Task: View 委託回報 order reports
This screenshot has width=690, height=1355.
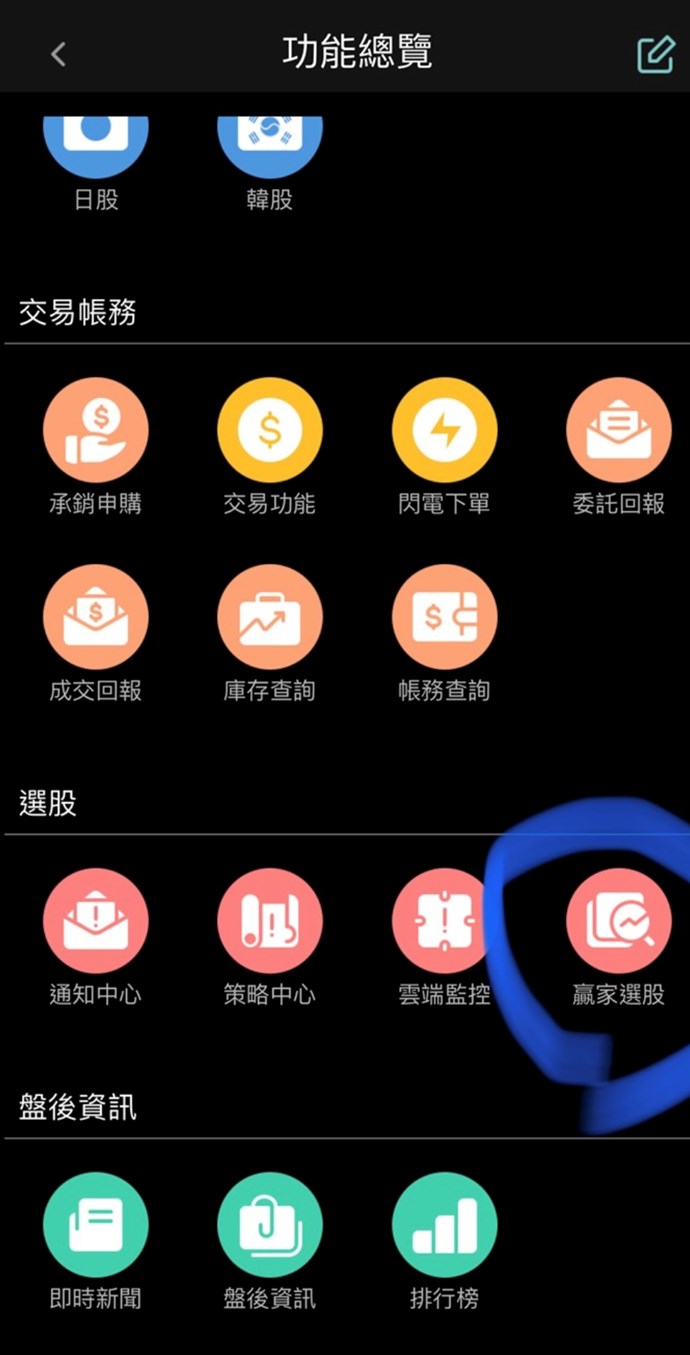Action: coord(618,431)
